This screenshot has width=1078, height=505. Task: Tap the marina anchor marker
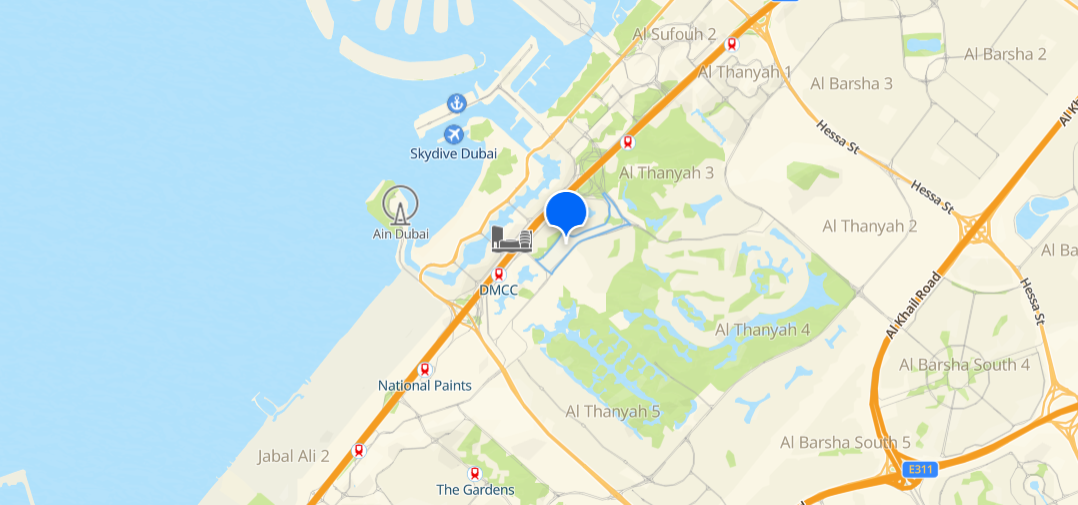coord(456,103)
